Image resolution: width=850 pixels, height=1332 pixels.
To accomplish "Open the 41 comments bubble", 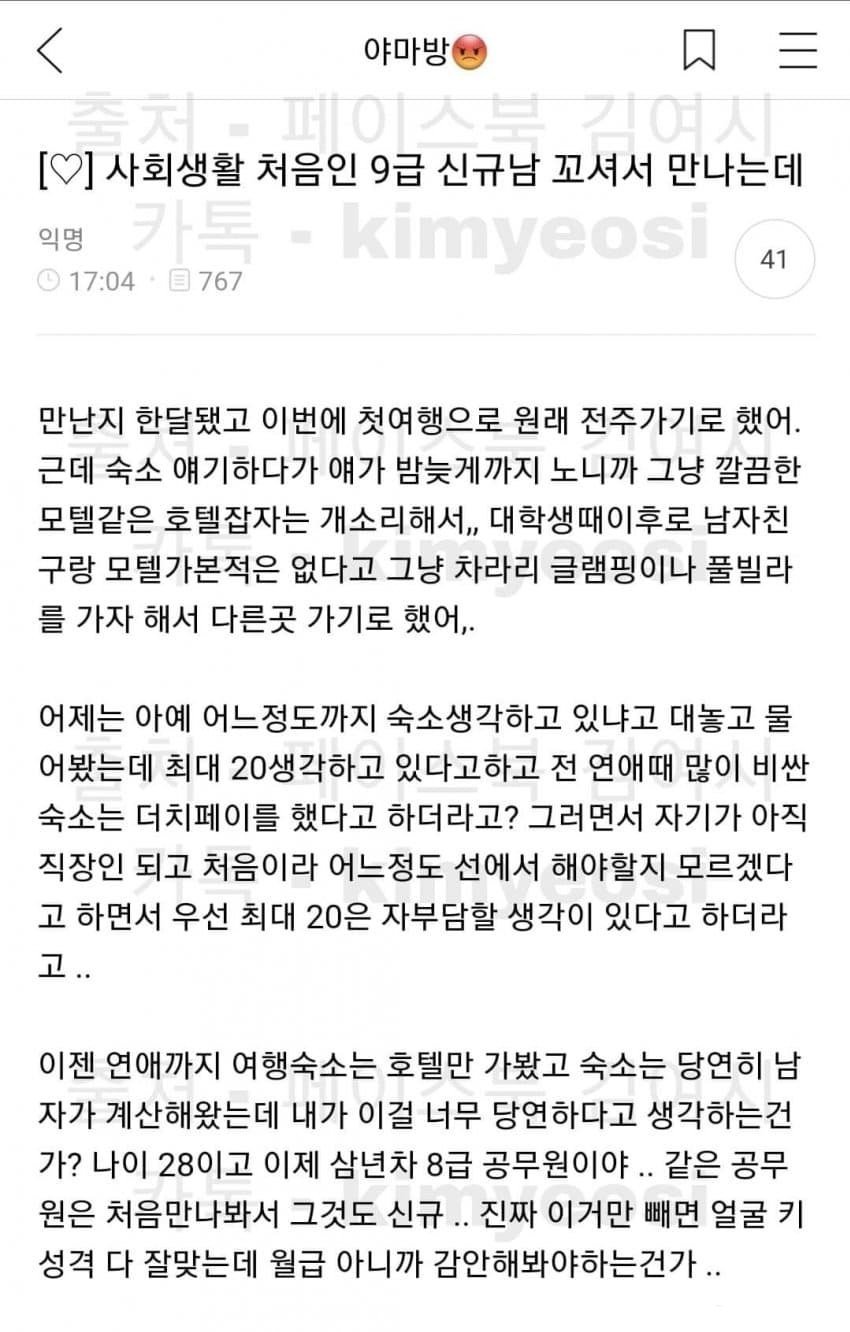I will coord(774,260).
